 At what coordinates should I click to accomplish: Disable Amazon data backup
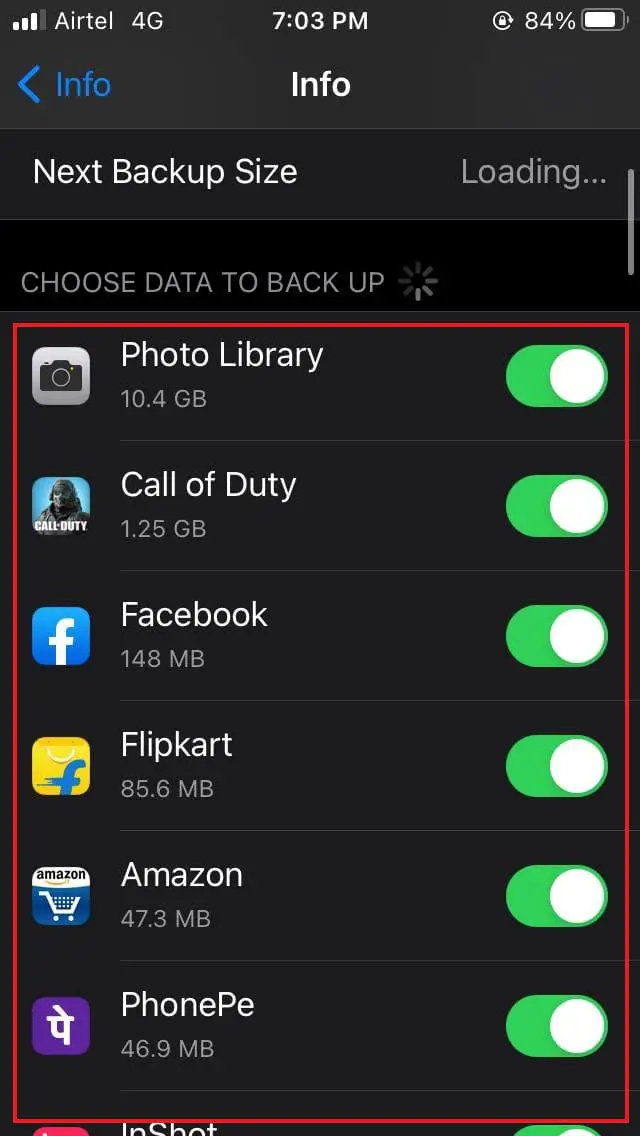557,895
